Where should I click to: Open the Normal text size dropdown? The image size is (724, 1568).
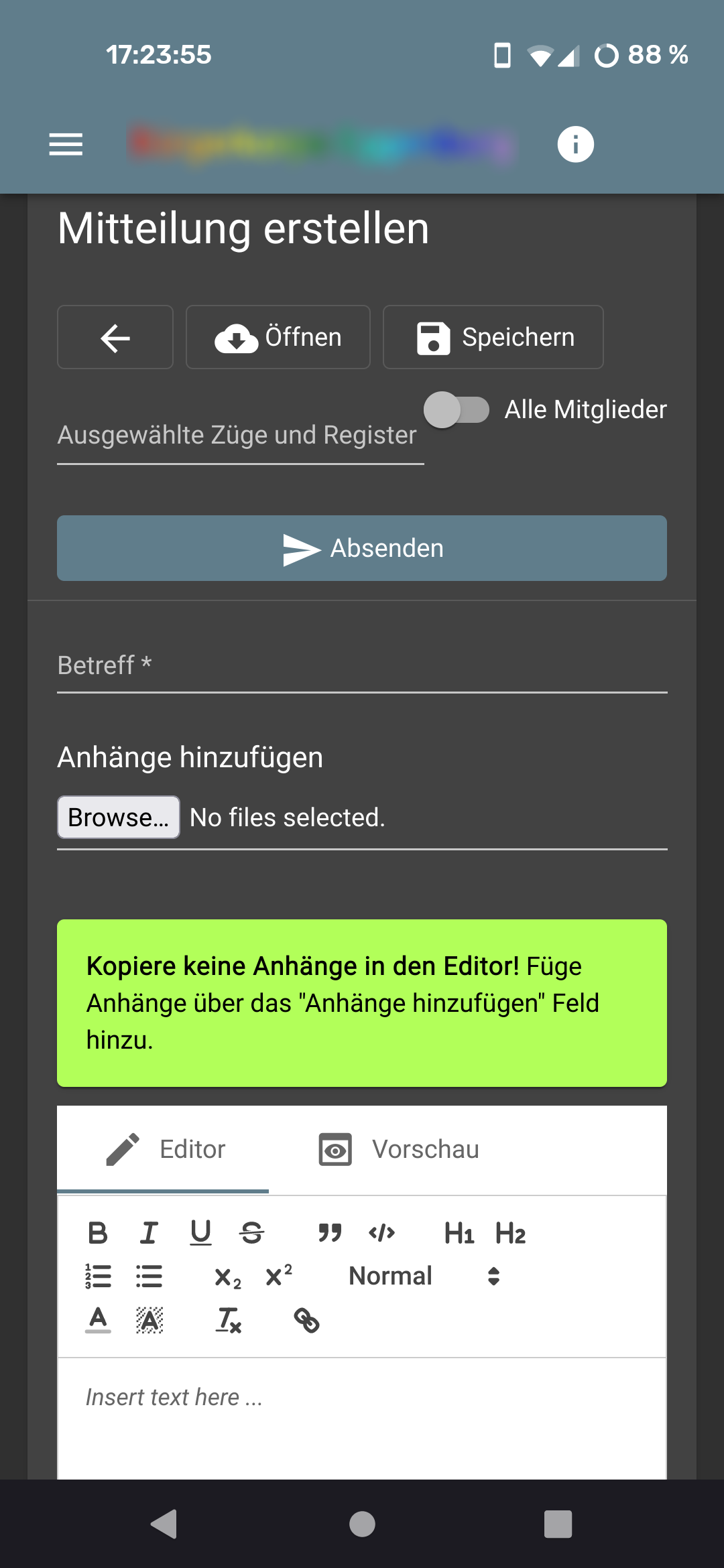pyautogui.click(x=424, y=1277)
